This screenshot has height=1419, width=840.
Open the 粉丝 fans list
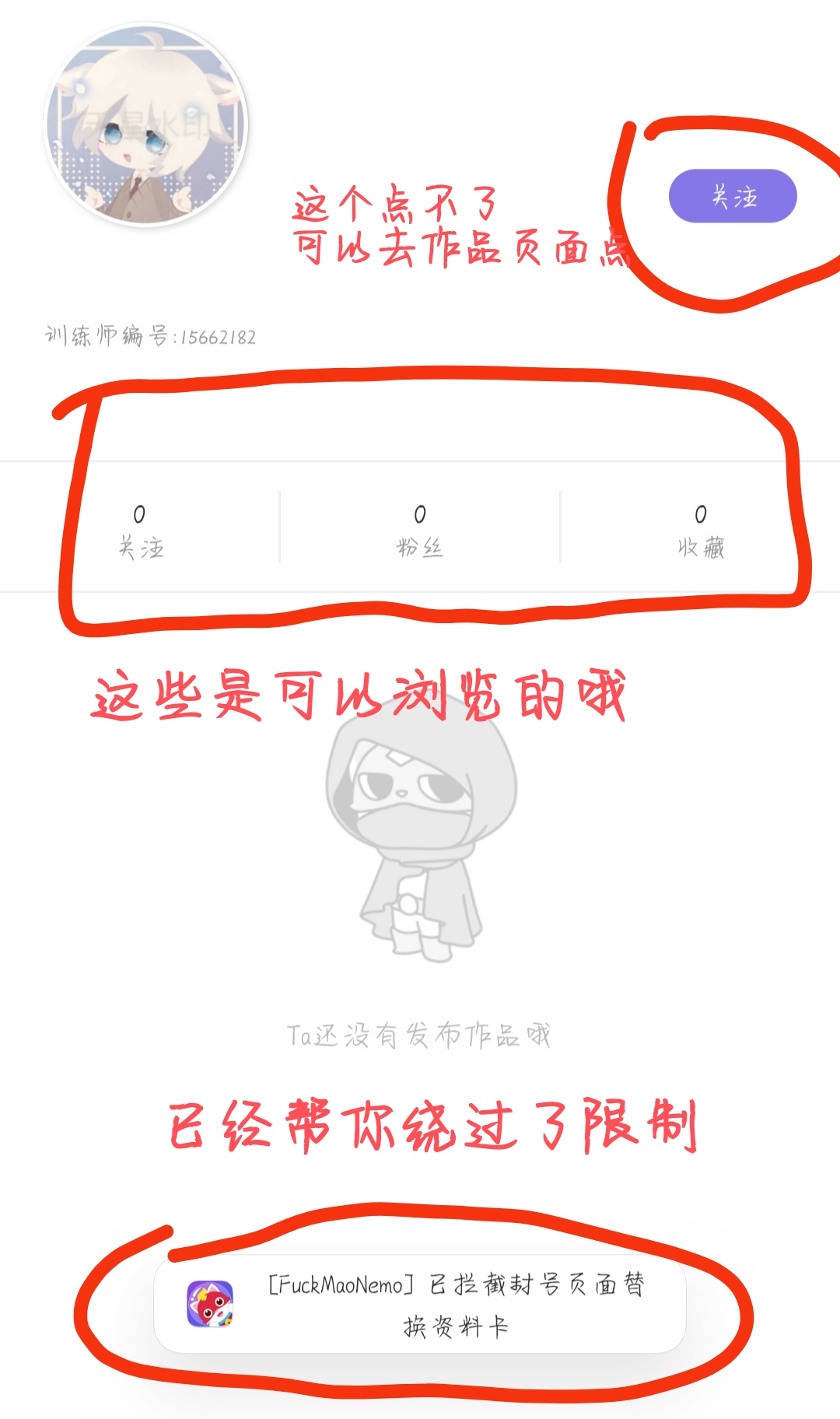click(420, 531)
